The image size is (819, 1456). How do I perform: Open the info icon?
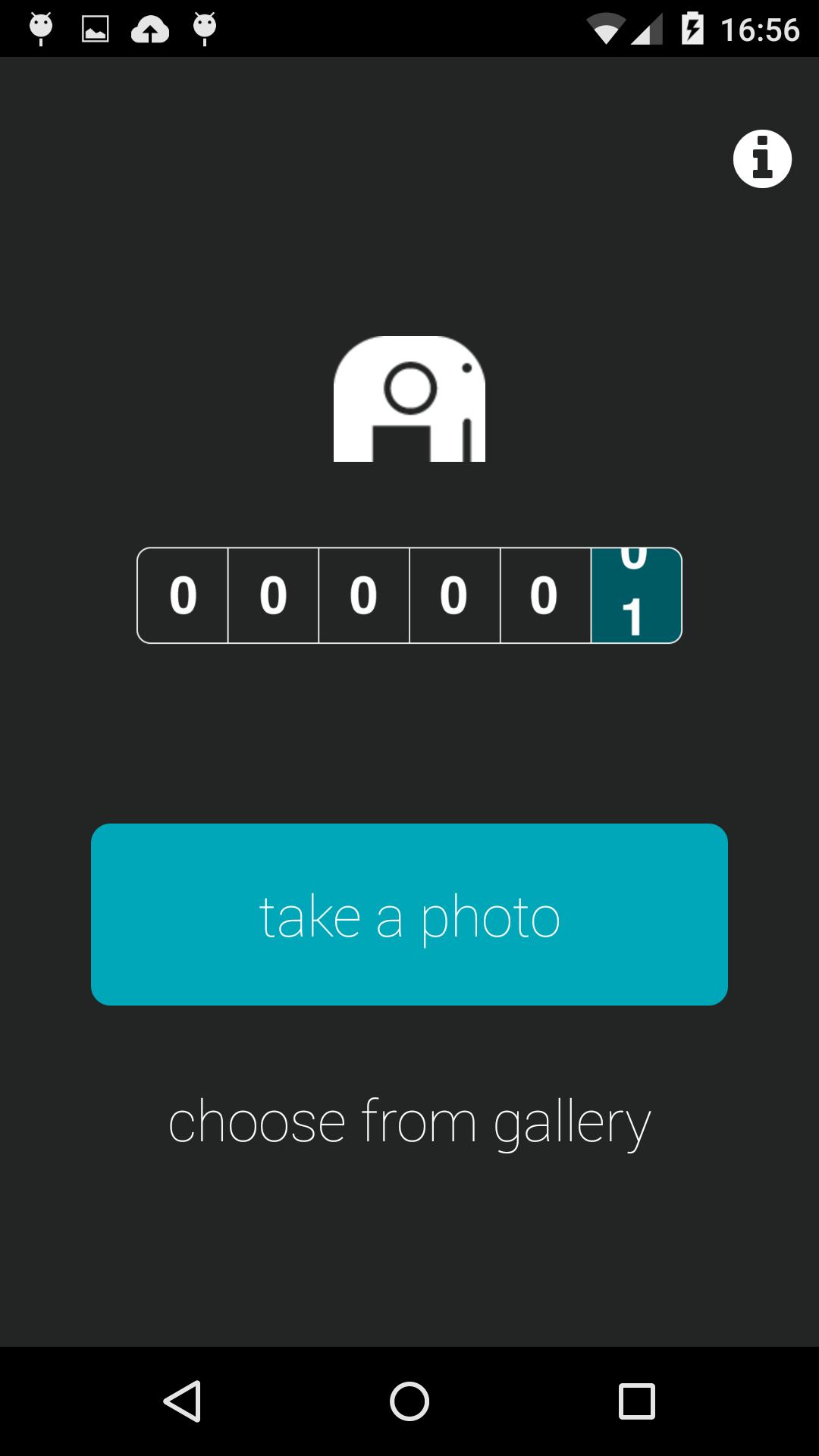tap(762, 159)
